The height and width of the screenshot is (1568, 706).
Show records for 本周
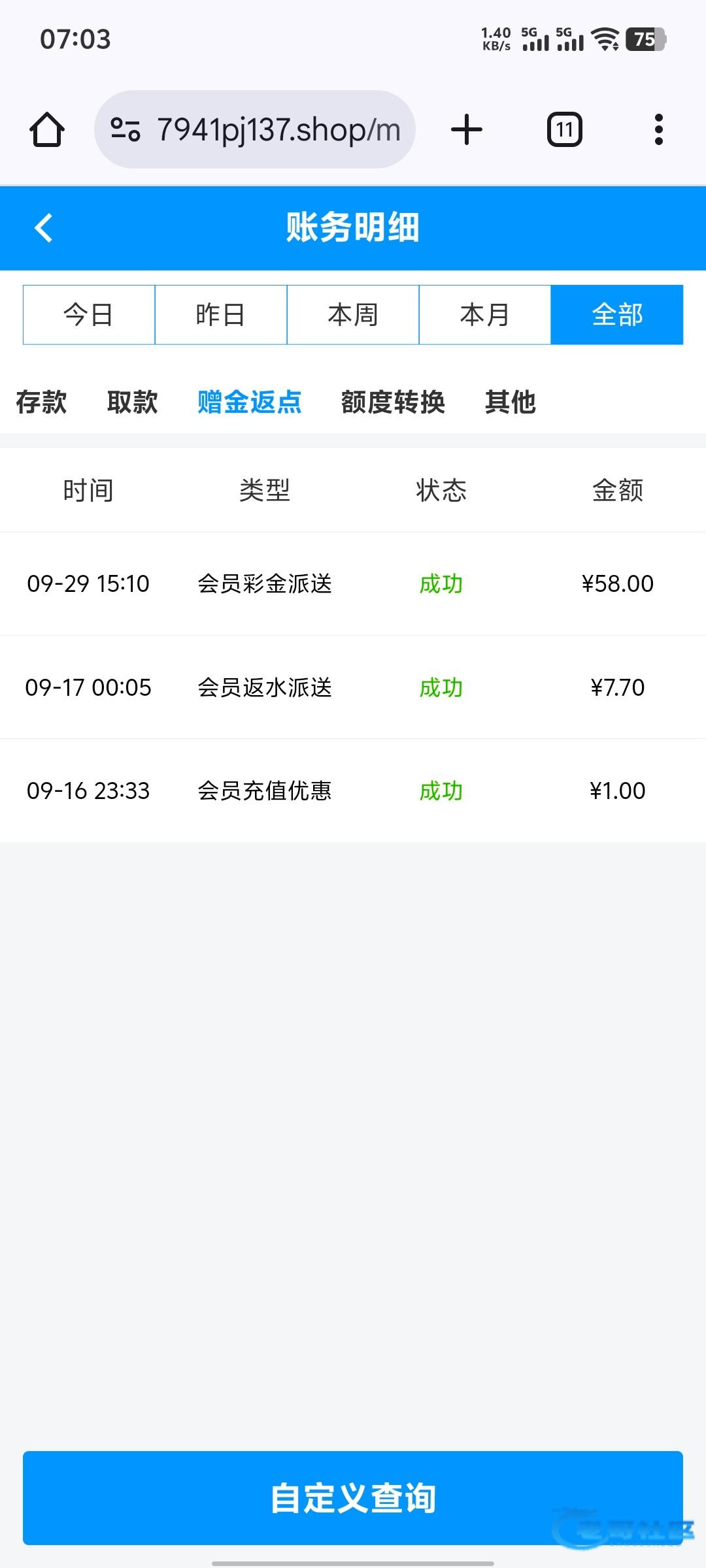(x=353, y=315)
